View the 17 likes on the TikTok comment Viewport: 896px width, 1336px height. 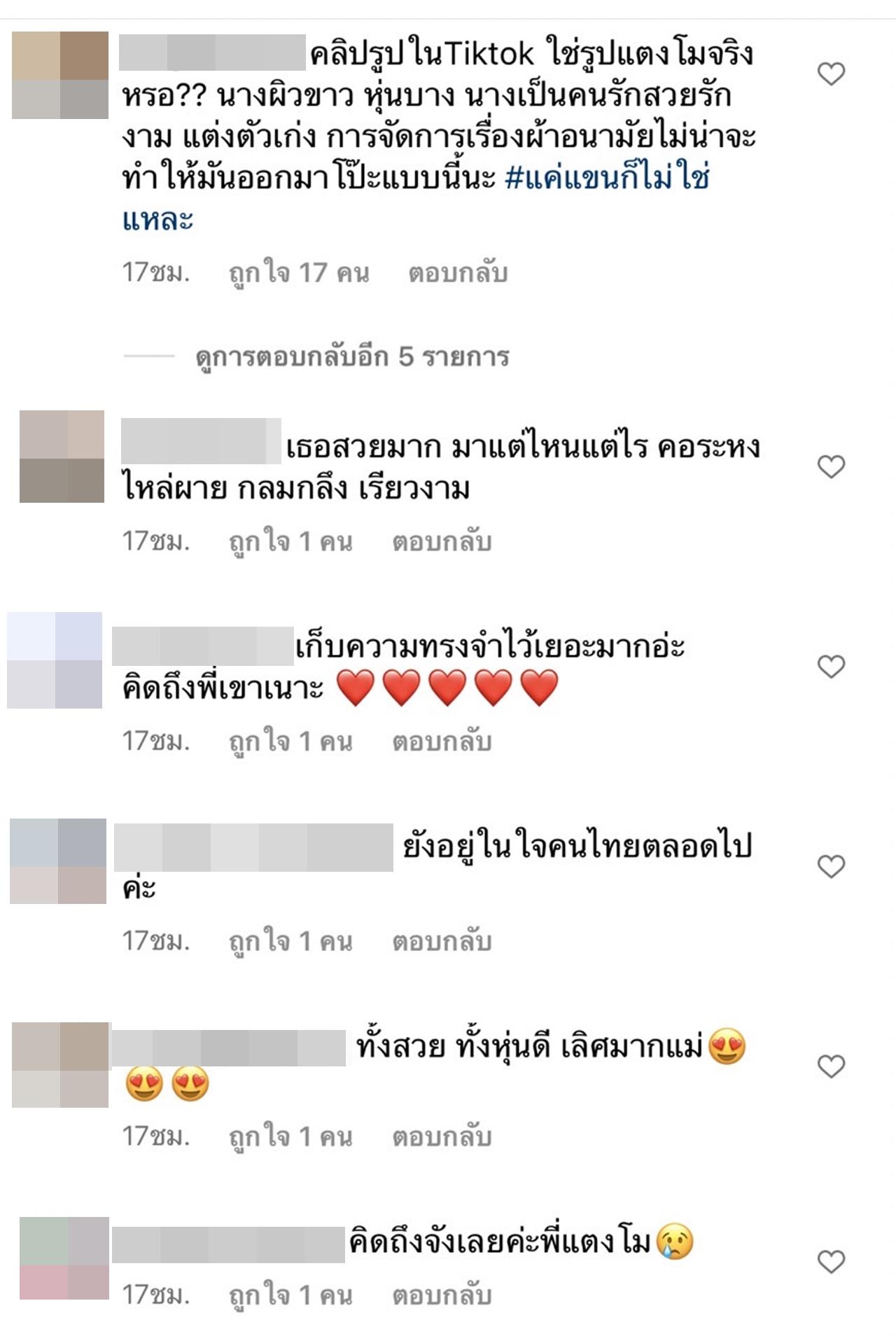click(299, 272)
